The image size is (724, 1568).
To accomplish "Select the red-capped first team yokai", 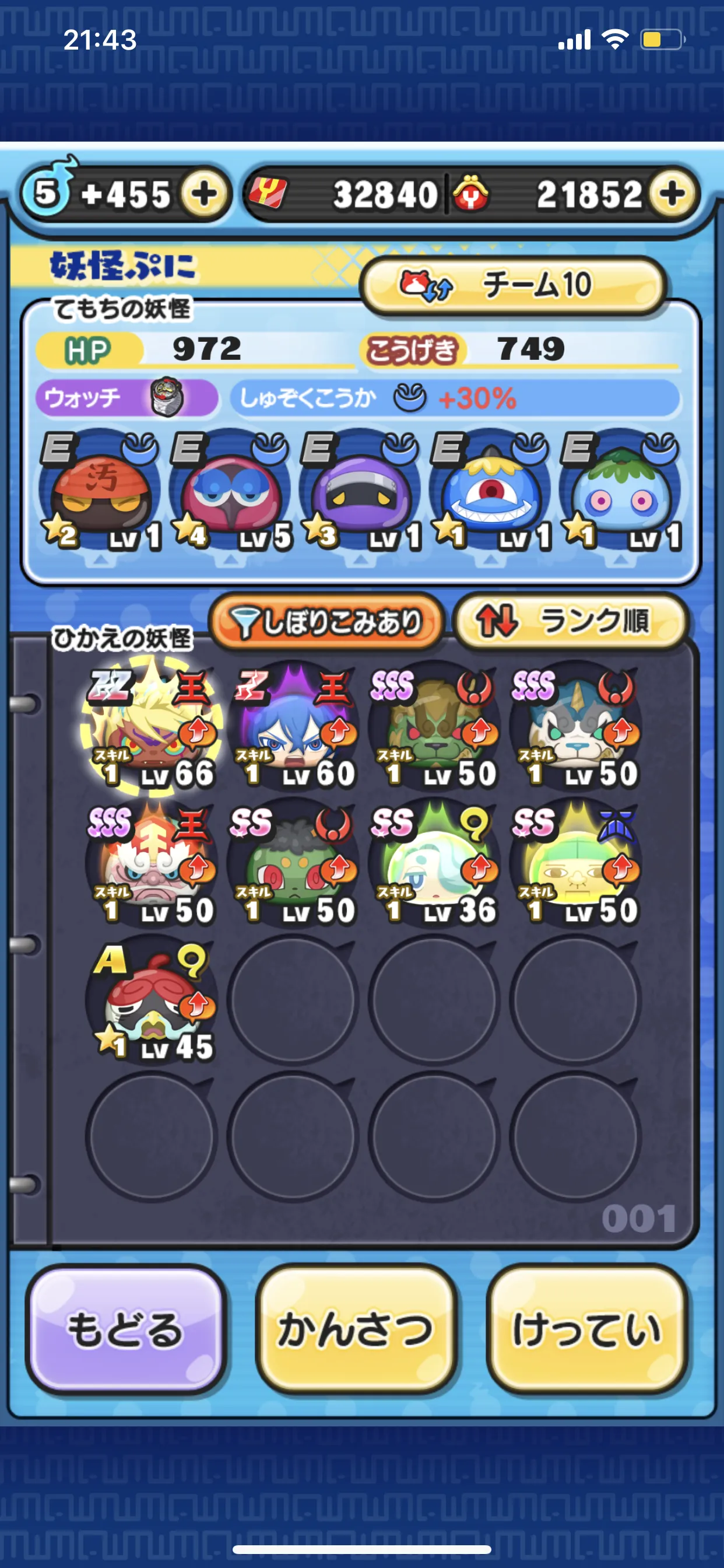I will pyautogui.click(x=100, y=492).
